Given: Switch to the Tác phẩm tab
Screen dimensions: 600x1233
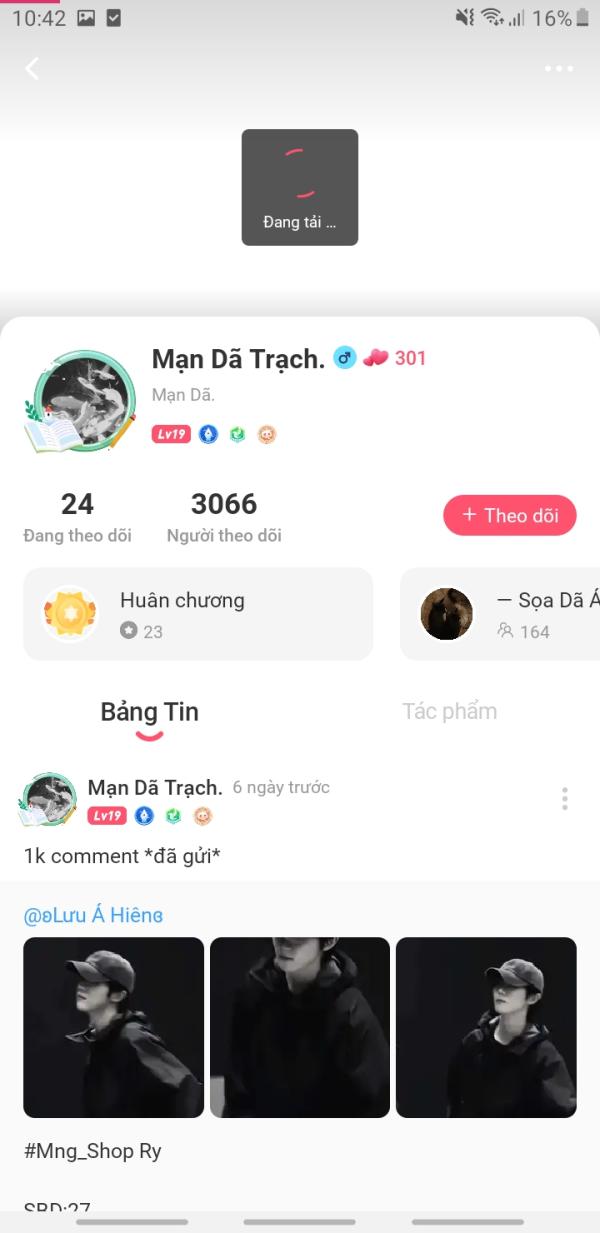Looking at the screenshot, I should [x=449, y=711].
